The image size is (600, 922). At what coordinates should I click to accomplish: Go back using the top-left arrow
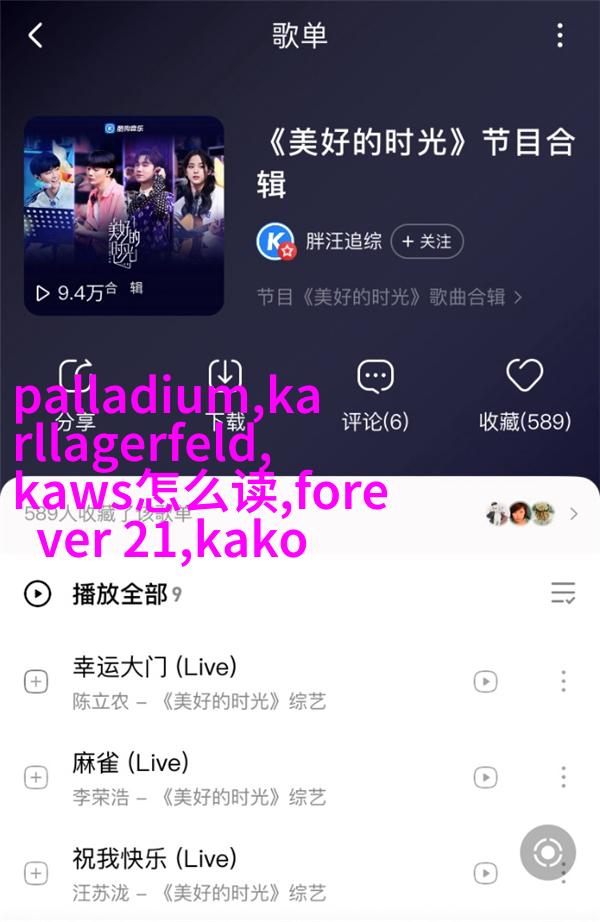[x=36, y=36]
